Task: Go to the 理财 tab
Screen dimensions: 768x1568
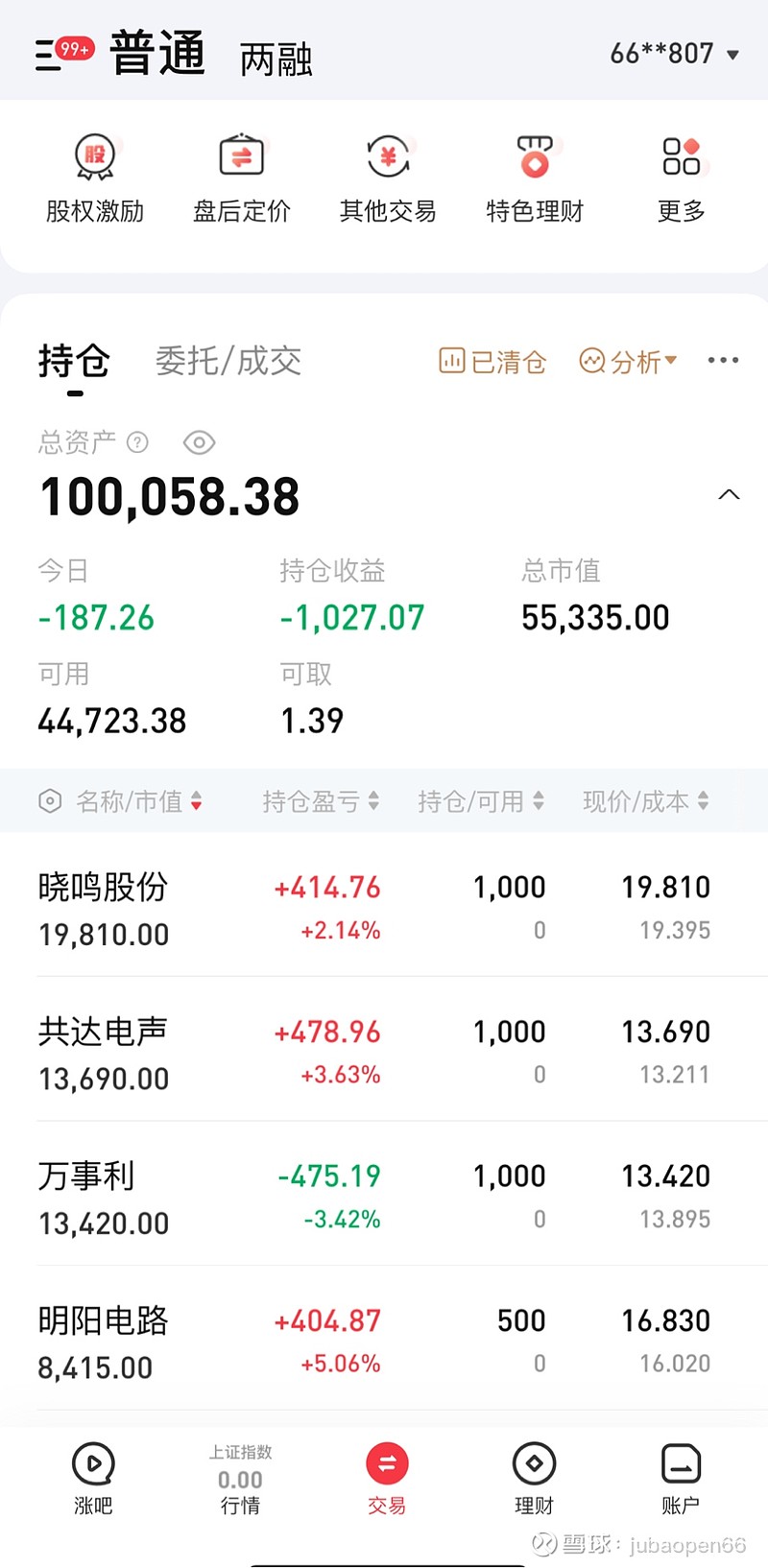Action: (535, 1479)
